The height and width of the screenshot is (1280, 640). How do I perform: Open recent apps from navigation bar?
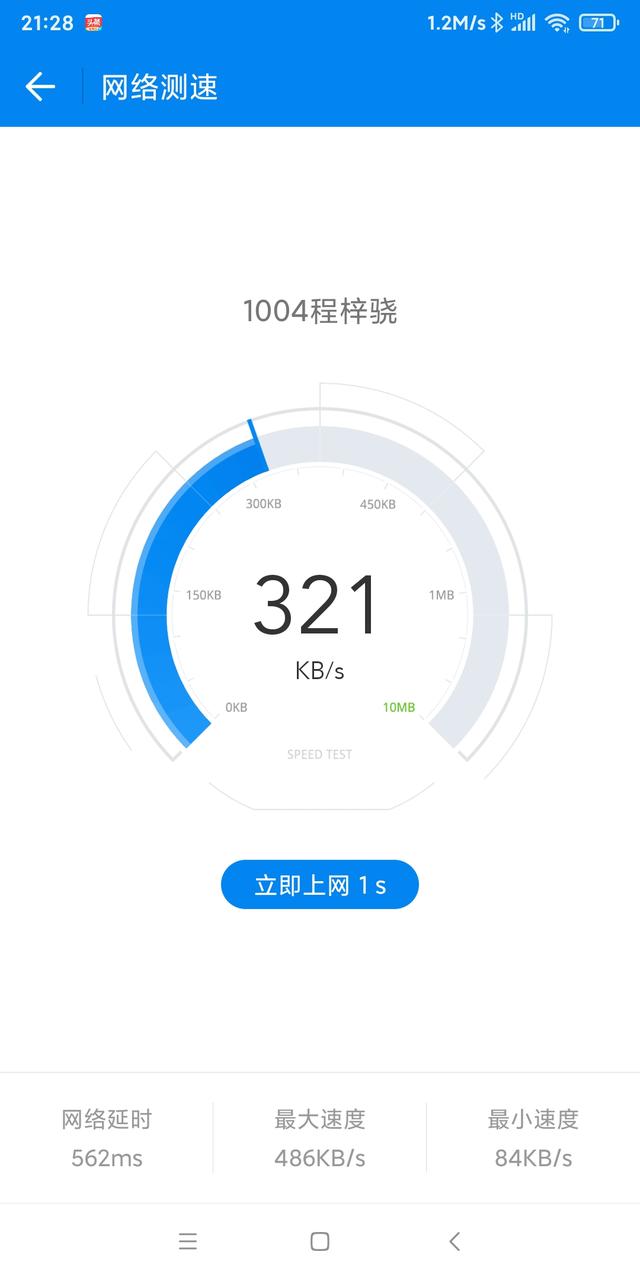188,1241
